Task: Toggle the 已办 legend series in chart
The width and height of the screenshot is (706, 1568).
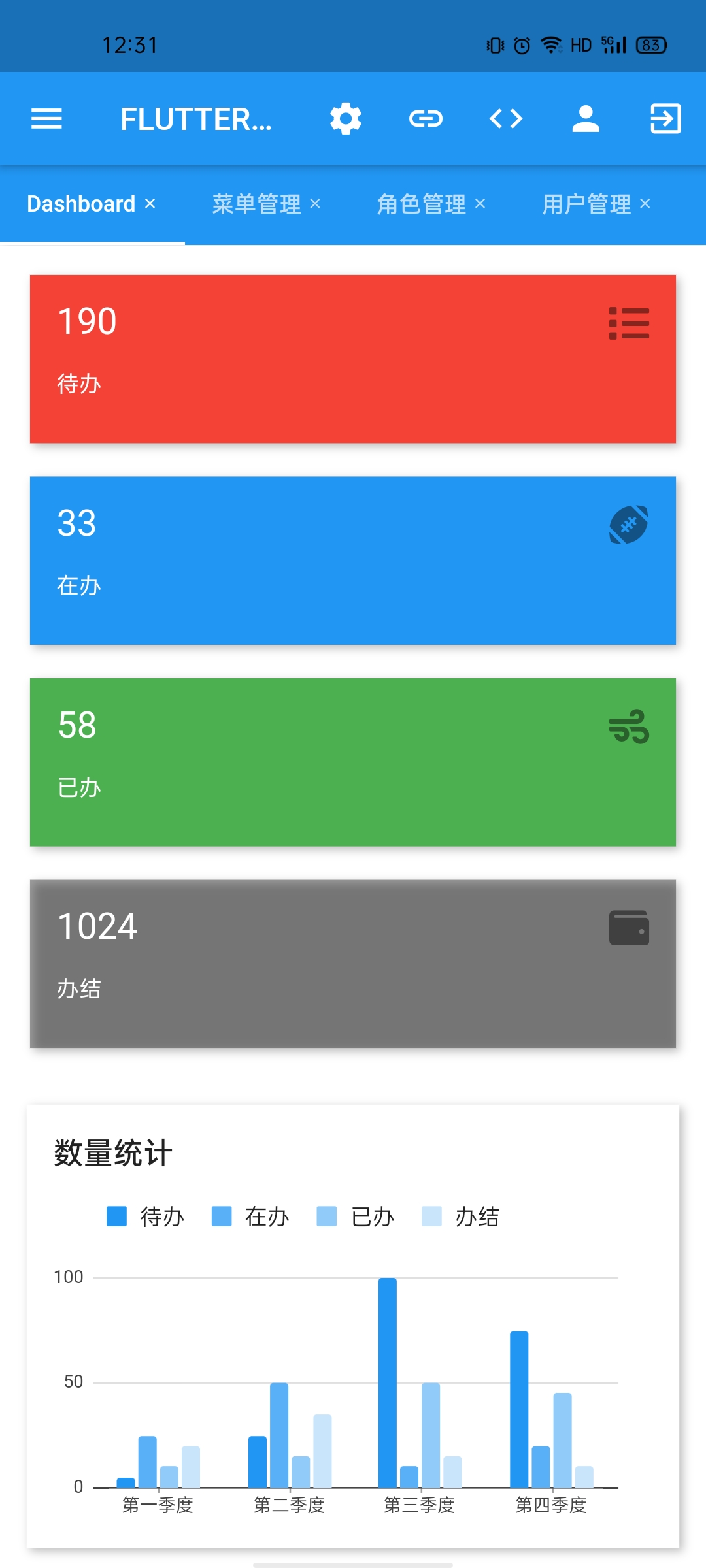Action: [356, 1217]
